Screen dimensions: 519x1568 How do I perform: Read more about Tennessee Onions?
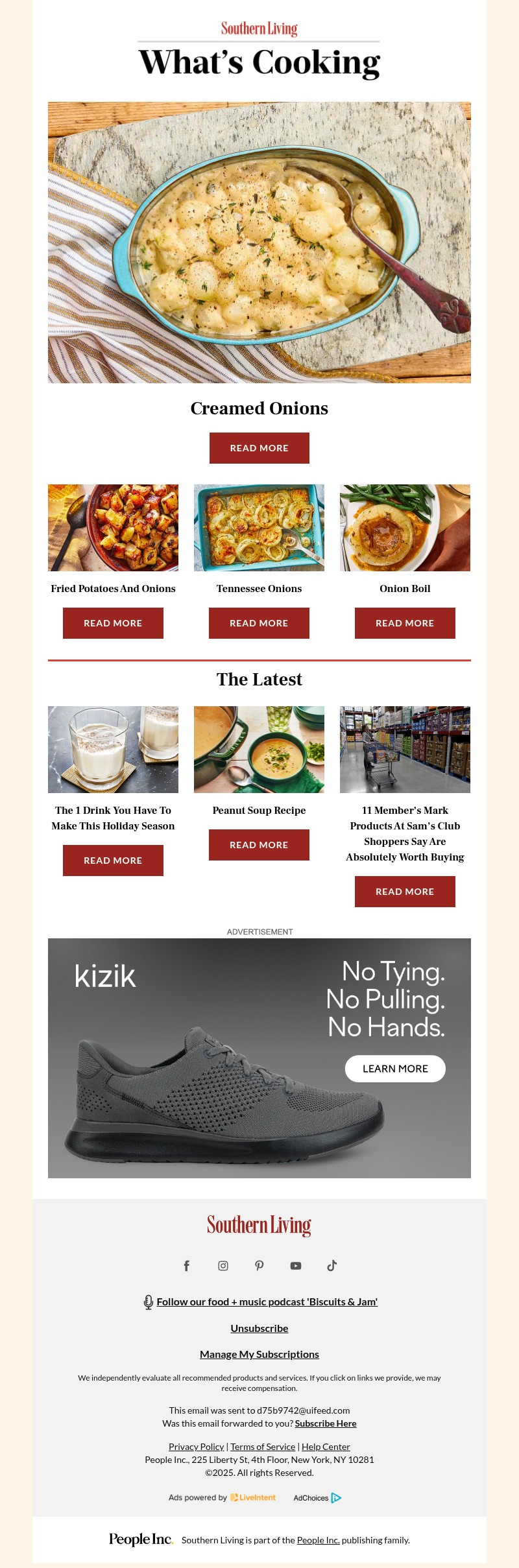tap(259, 623)
